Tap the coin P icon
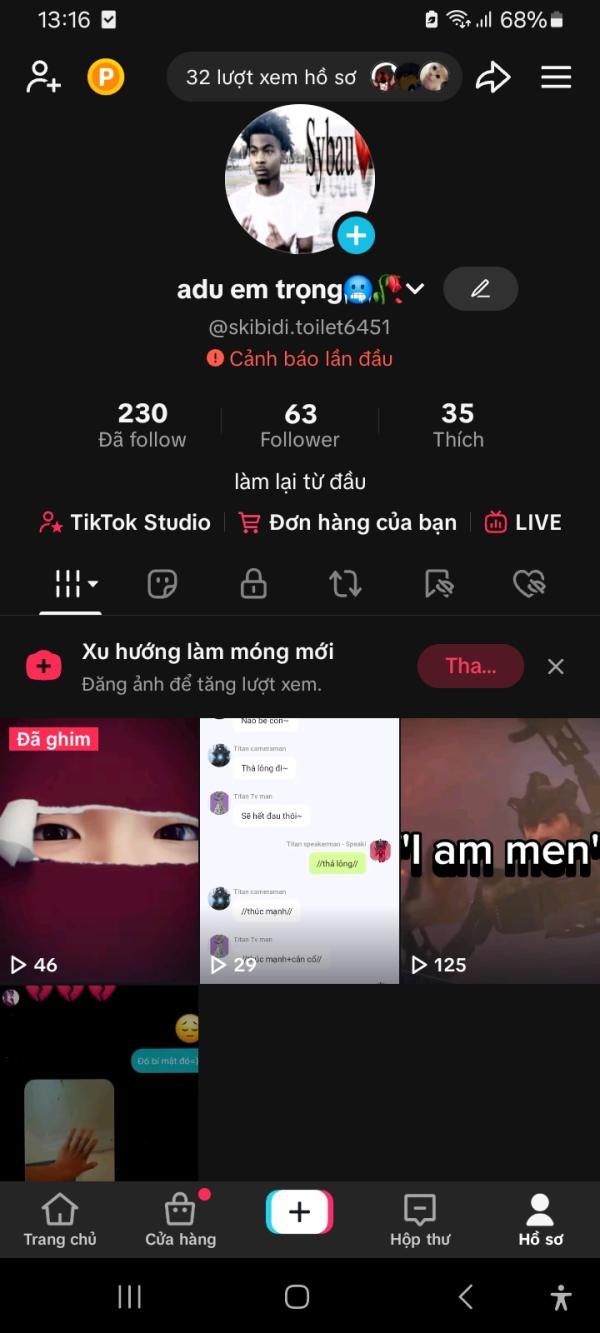The height and width of the screenshot is (1333, 600). [106, 77]
